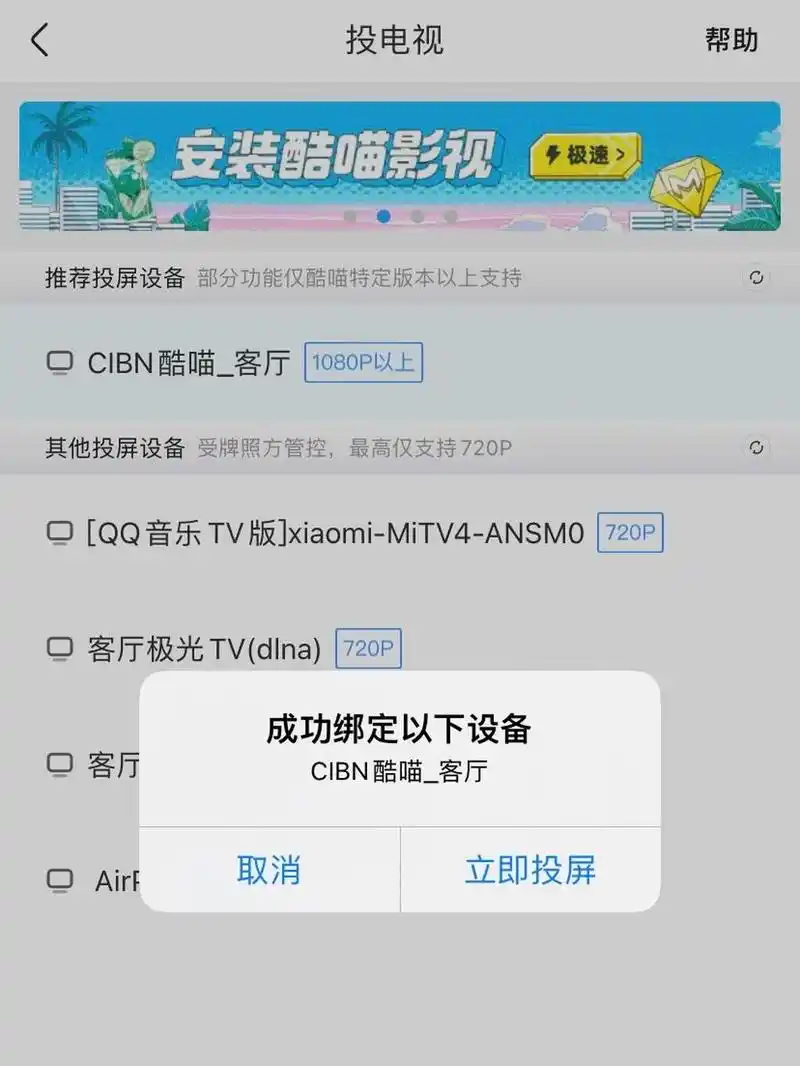Tap 取消 in the binding dialog

269,869
